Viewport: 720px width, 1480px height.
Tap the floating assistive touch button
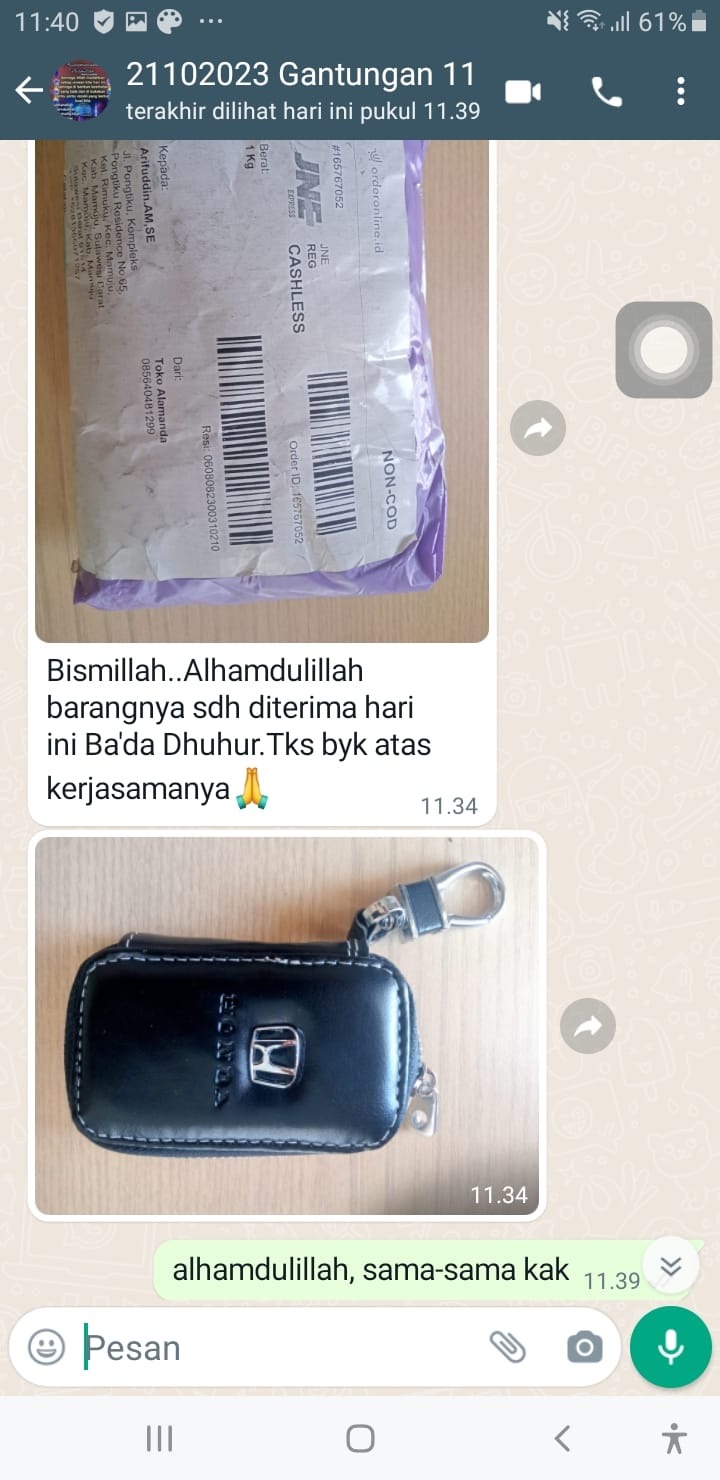pyautogui.click(x=664, y=350)
